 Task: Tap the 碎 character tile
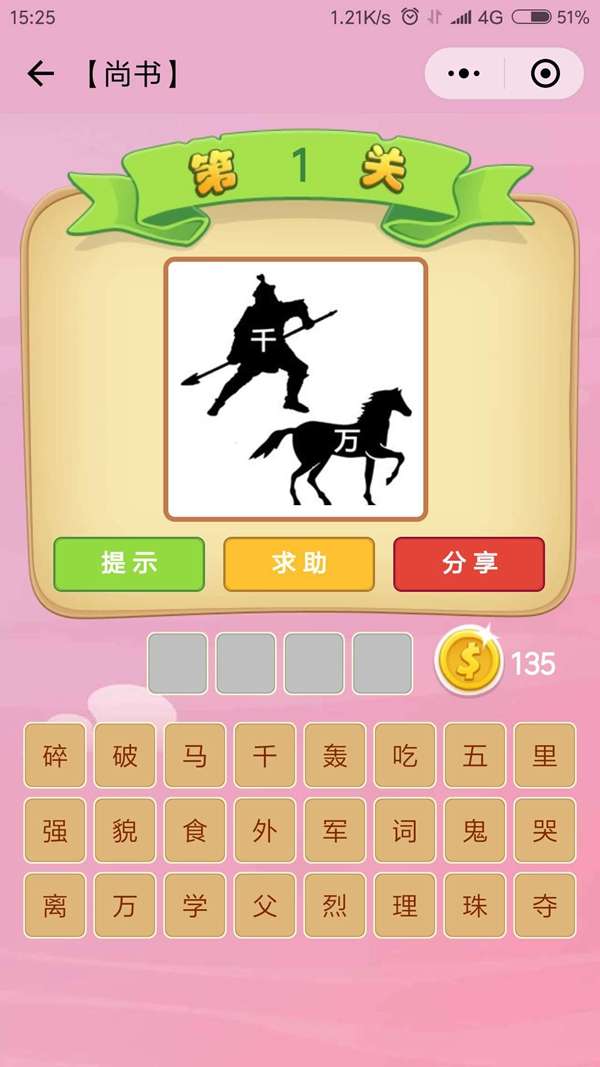point(55,755)
